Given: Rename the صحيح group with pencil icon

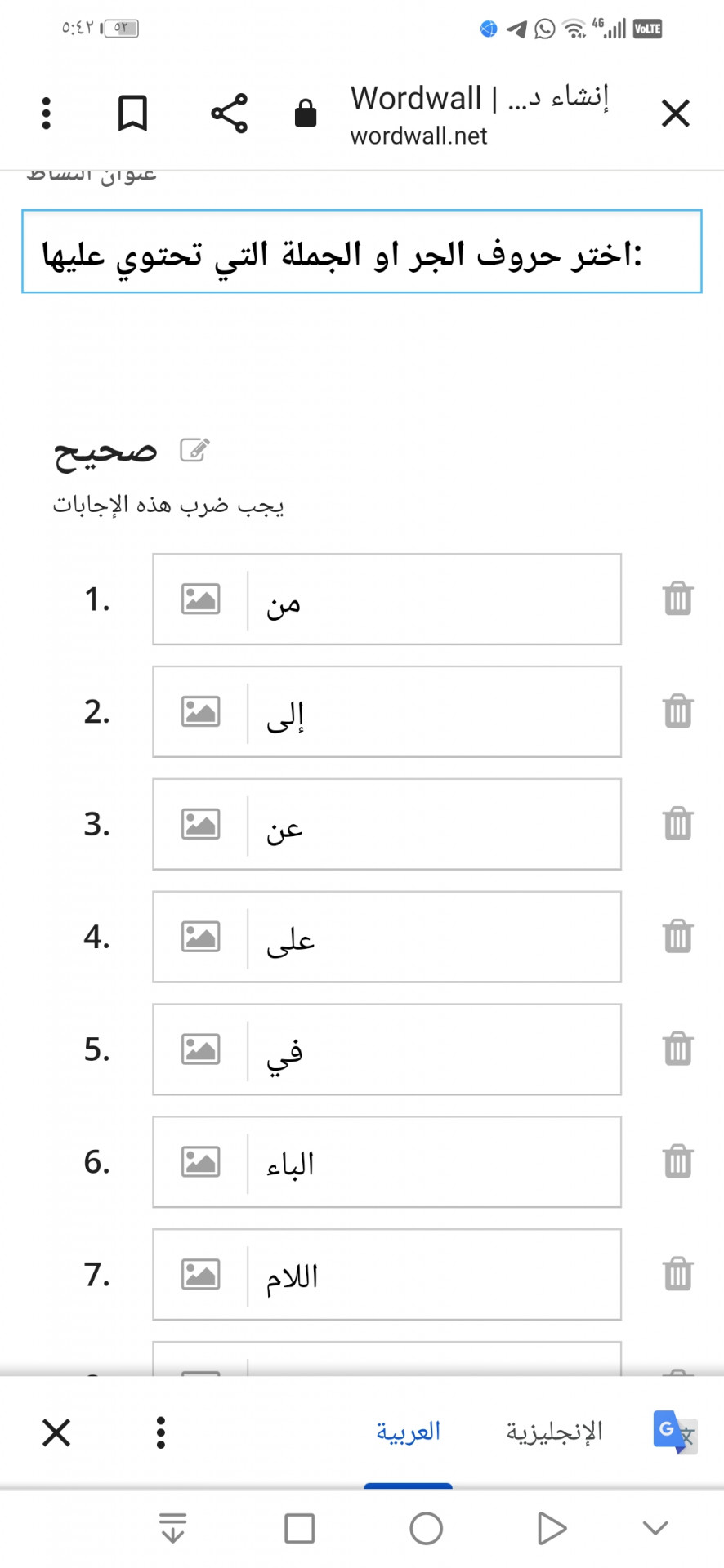Looking at the screenshot, I should pos(195,450).
